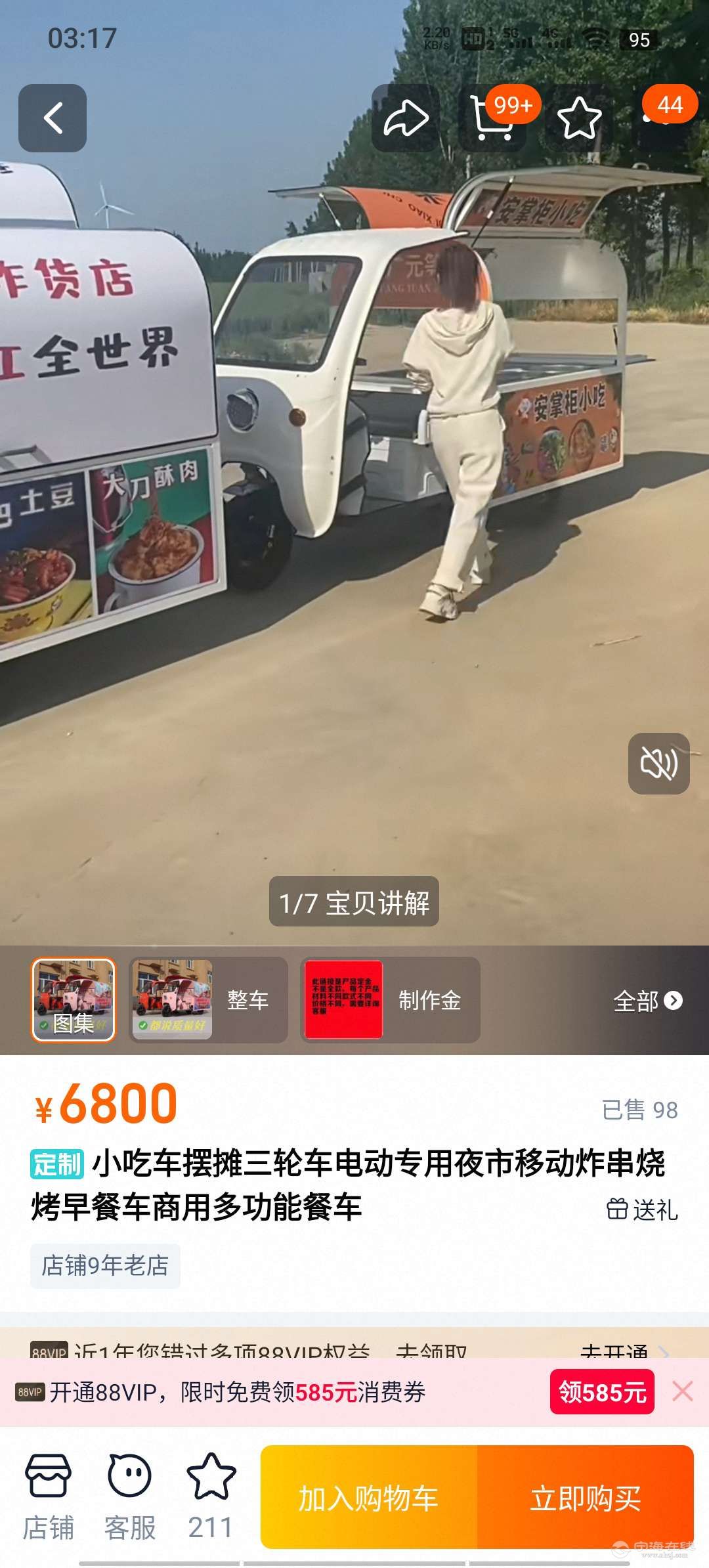Viewport: 709px width, 1568px height.
Task: Share this product listing
Action: (x=406, y=118)
